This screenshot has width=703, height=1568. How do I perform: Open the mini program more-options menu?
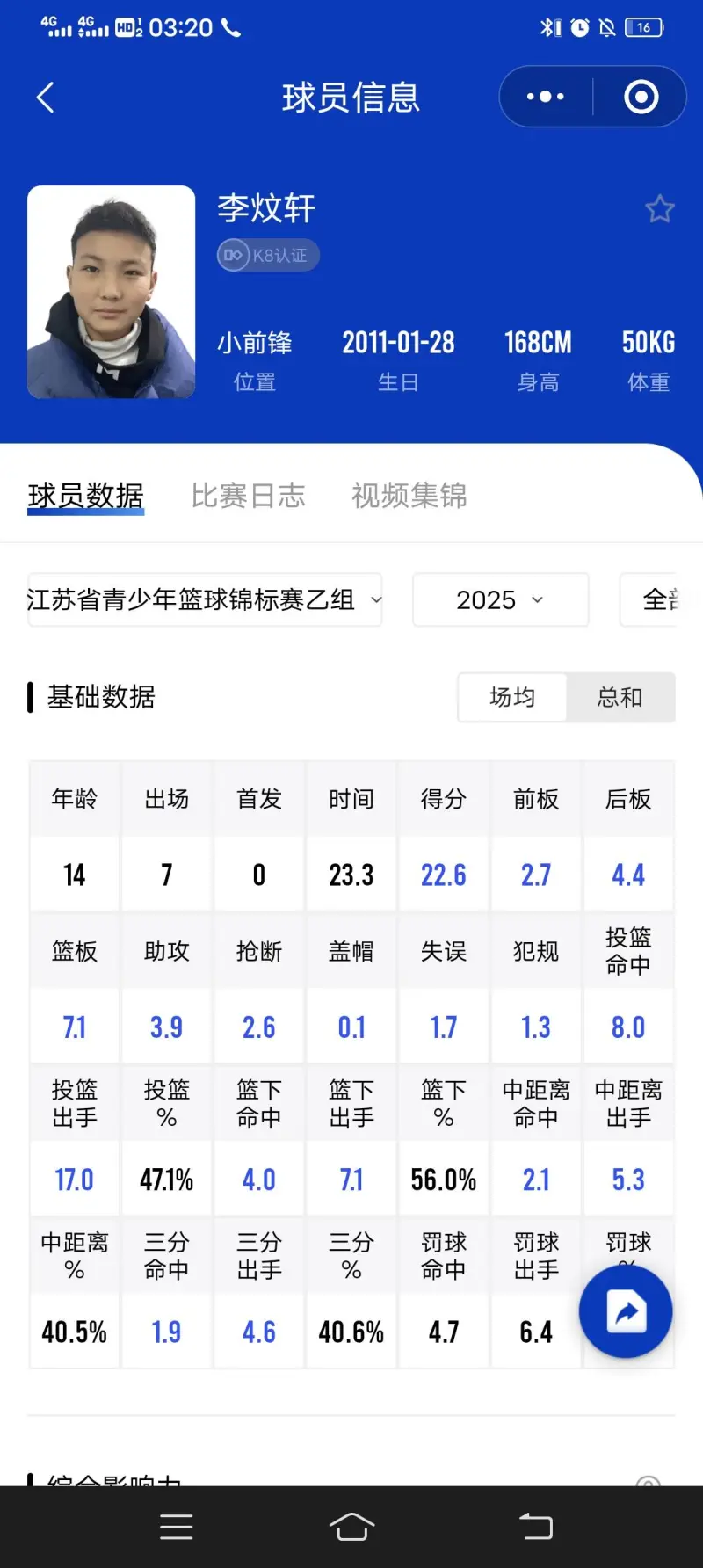coord(546,97)
